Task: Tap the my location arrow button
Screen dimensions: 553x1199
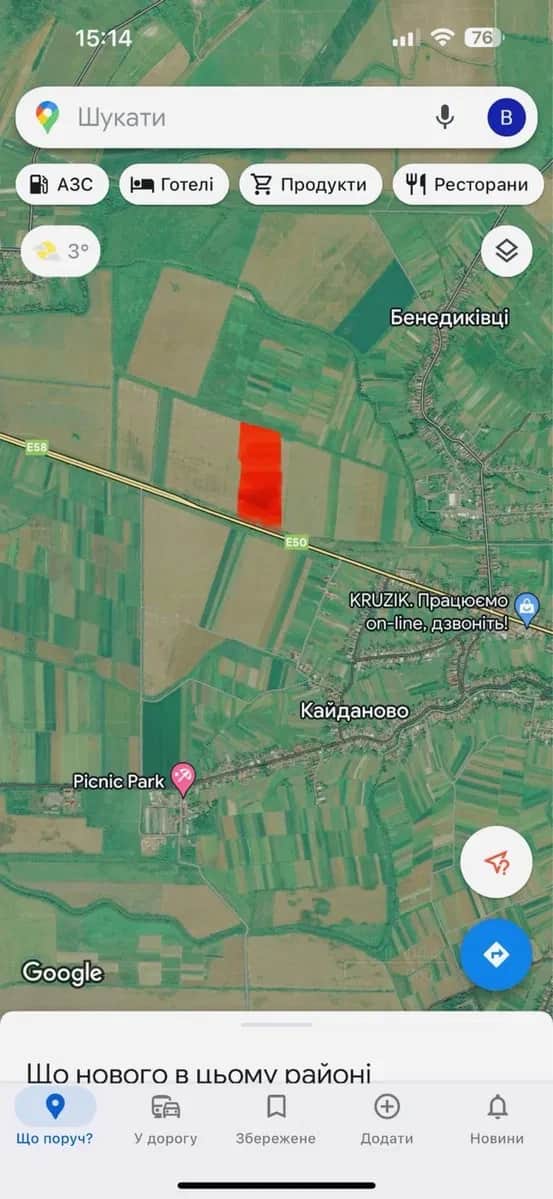Action: (x=496, y=863)
